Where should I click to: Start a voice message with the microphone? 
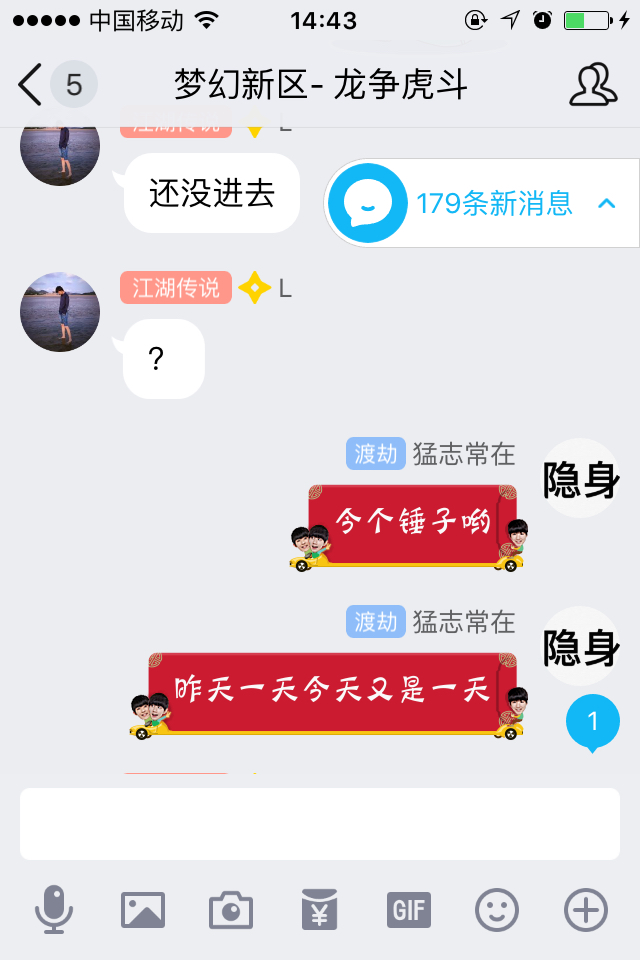54,910
